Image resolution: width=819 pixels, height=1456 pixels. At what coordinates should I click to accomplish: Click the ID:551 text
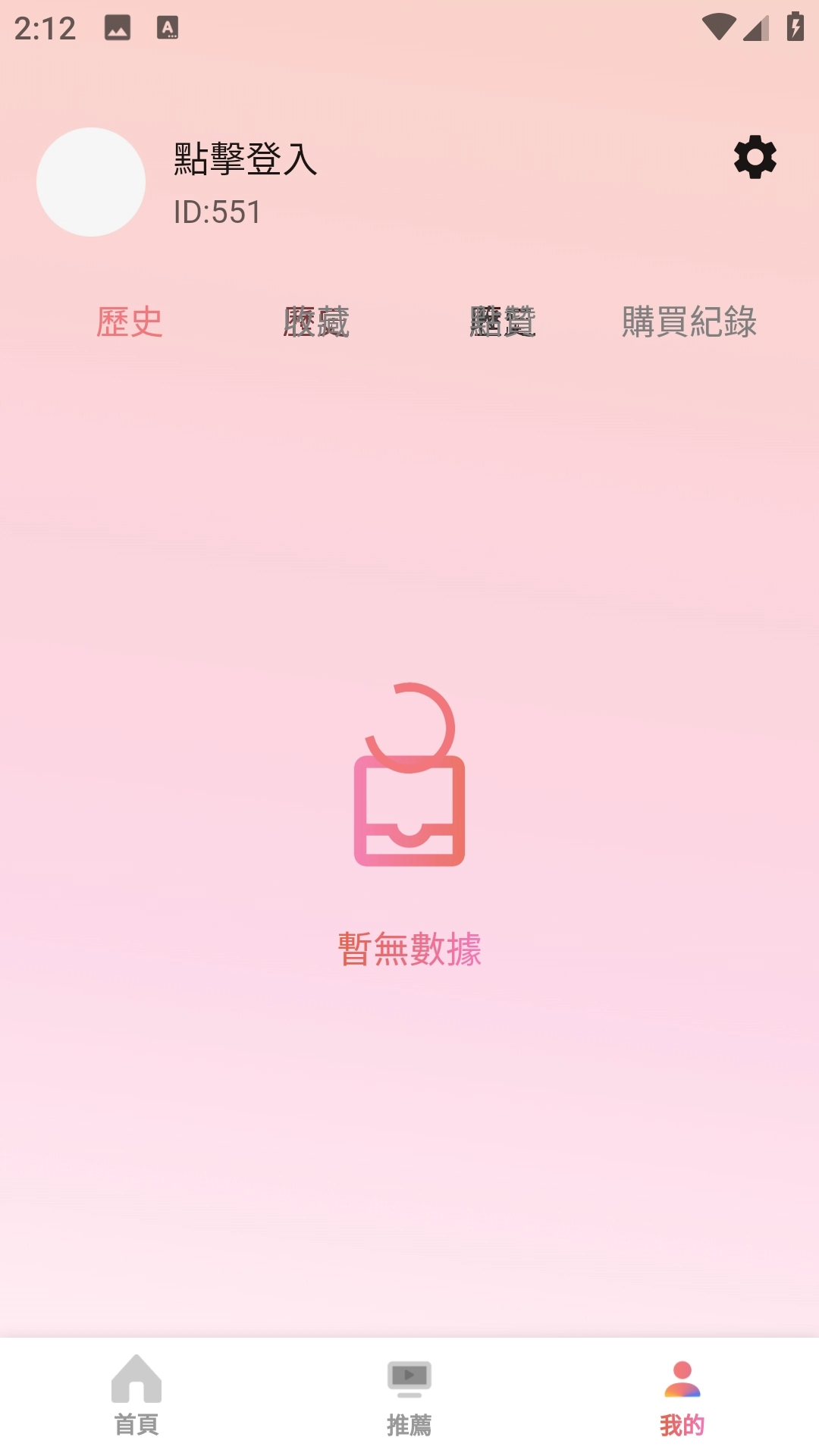[215, 212]
